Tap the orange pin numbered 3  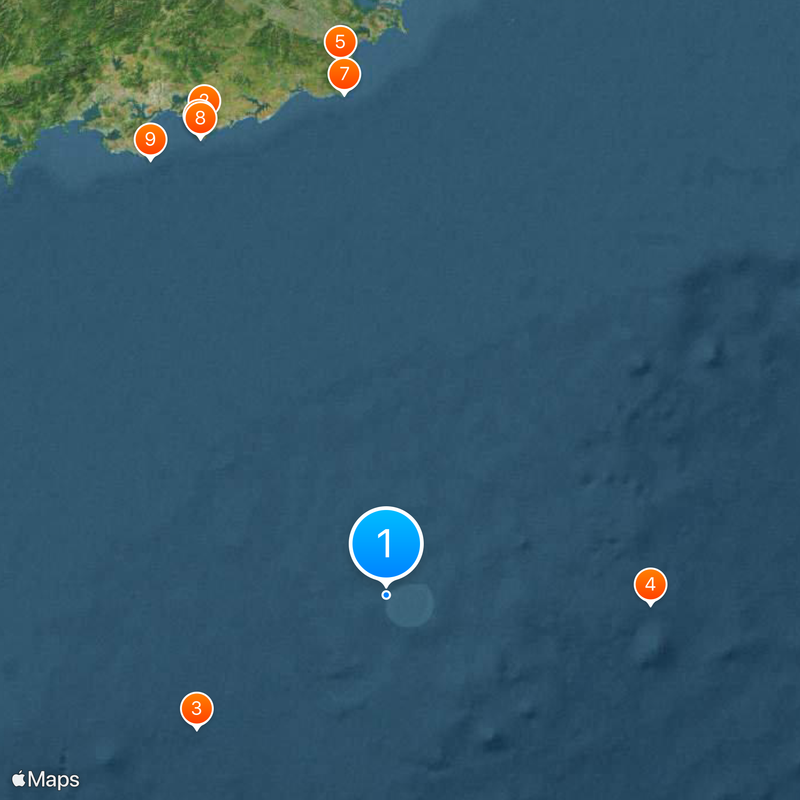click(196, 709)
